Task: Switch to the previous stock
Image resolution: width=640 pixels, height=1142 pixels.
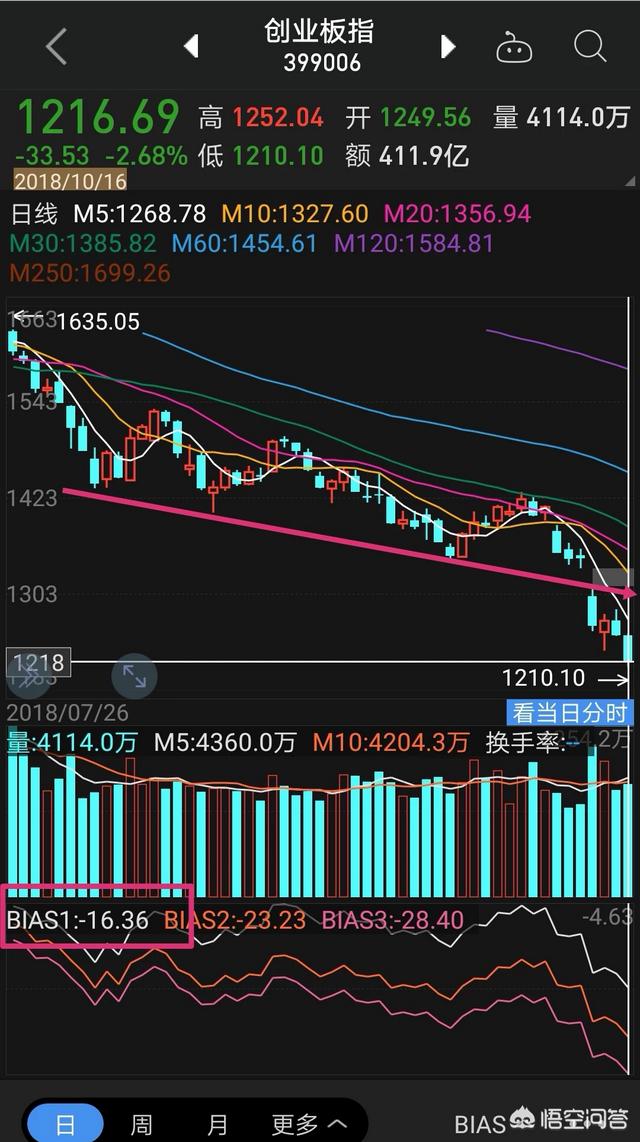Action: pos(191,47)
